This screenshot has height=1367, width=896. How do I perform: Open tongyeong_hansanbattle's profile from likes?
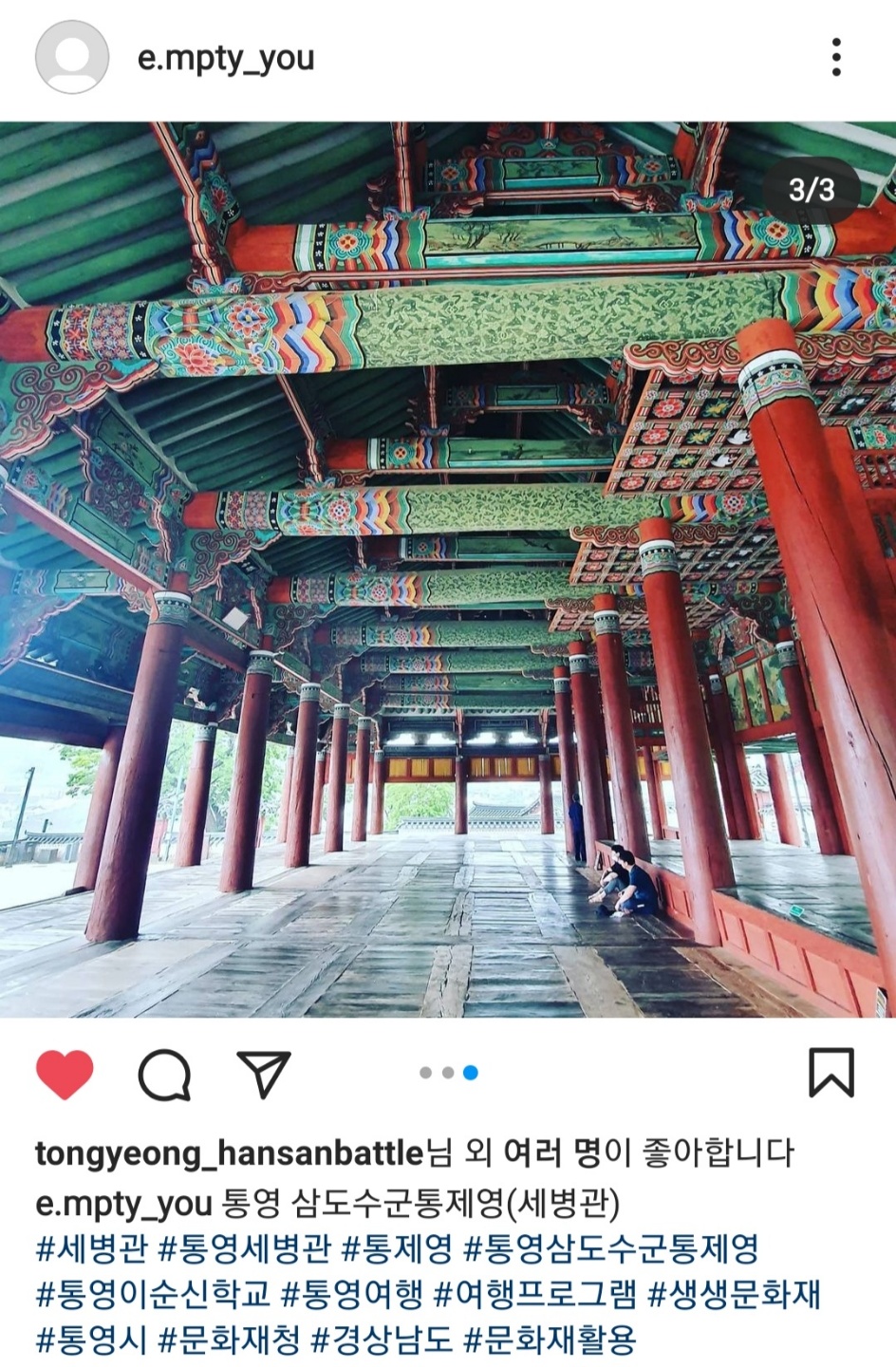[229, 1152]
